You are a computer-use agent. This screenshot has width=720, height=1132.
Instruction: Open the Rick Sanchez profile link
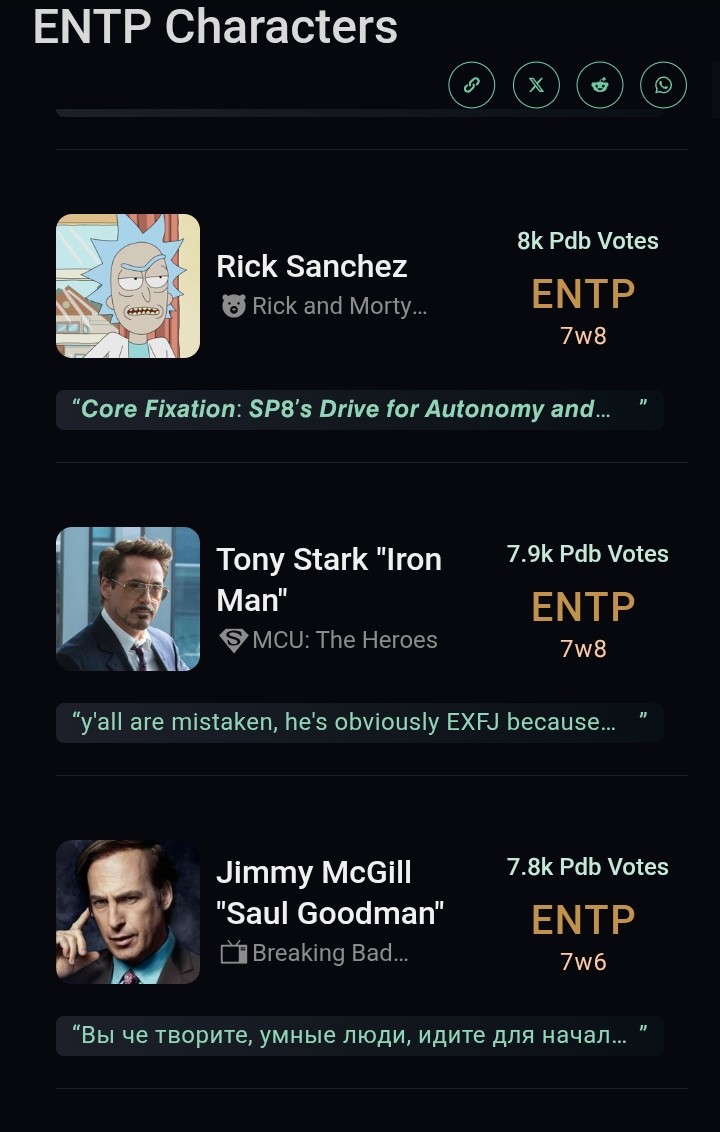pyautogui.click(x=311, y=267)
